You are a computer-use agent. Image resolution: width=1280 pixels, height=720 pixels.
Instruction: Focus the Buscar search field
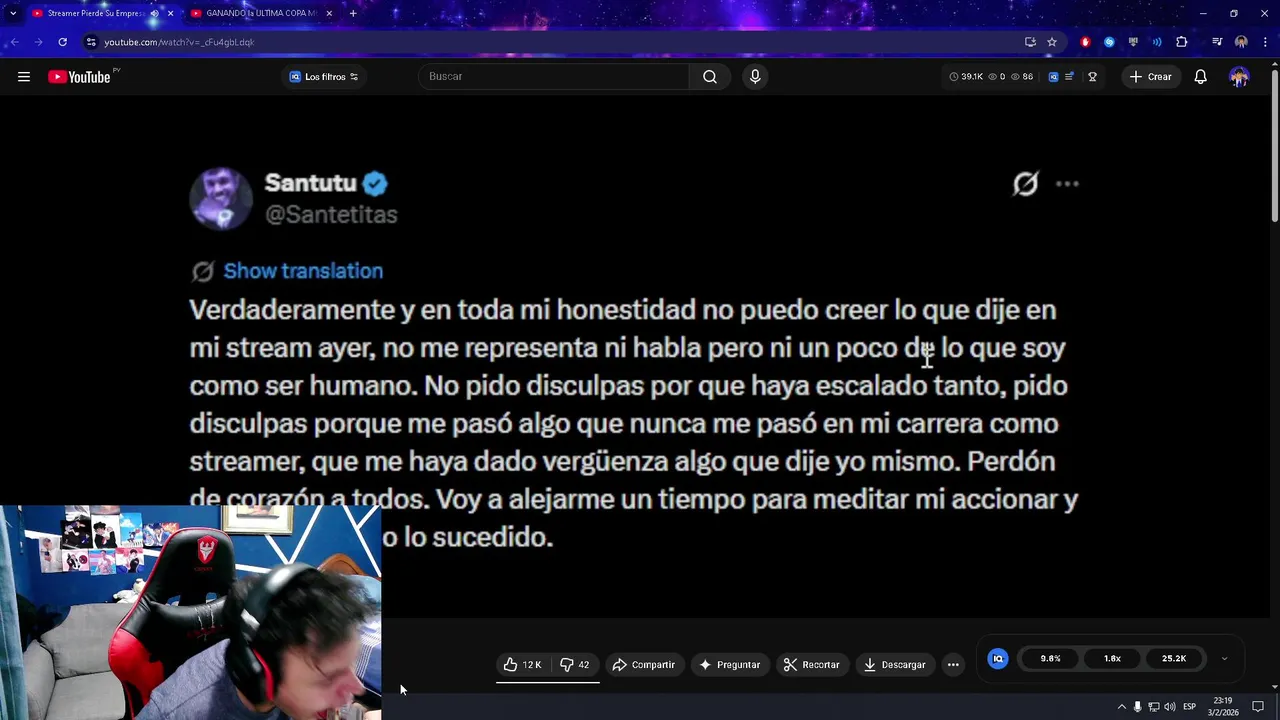tap(553, 77)
